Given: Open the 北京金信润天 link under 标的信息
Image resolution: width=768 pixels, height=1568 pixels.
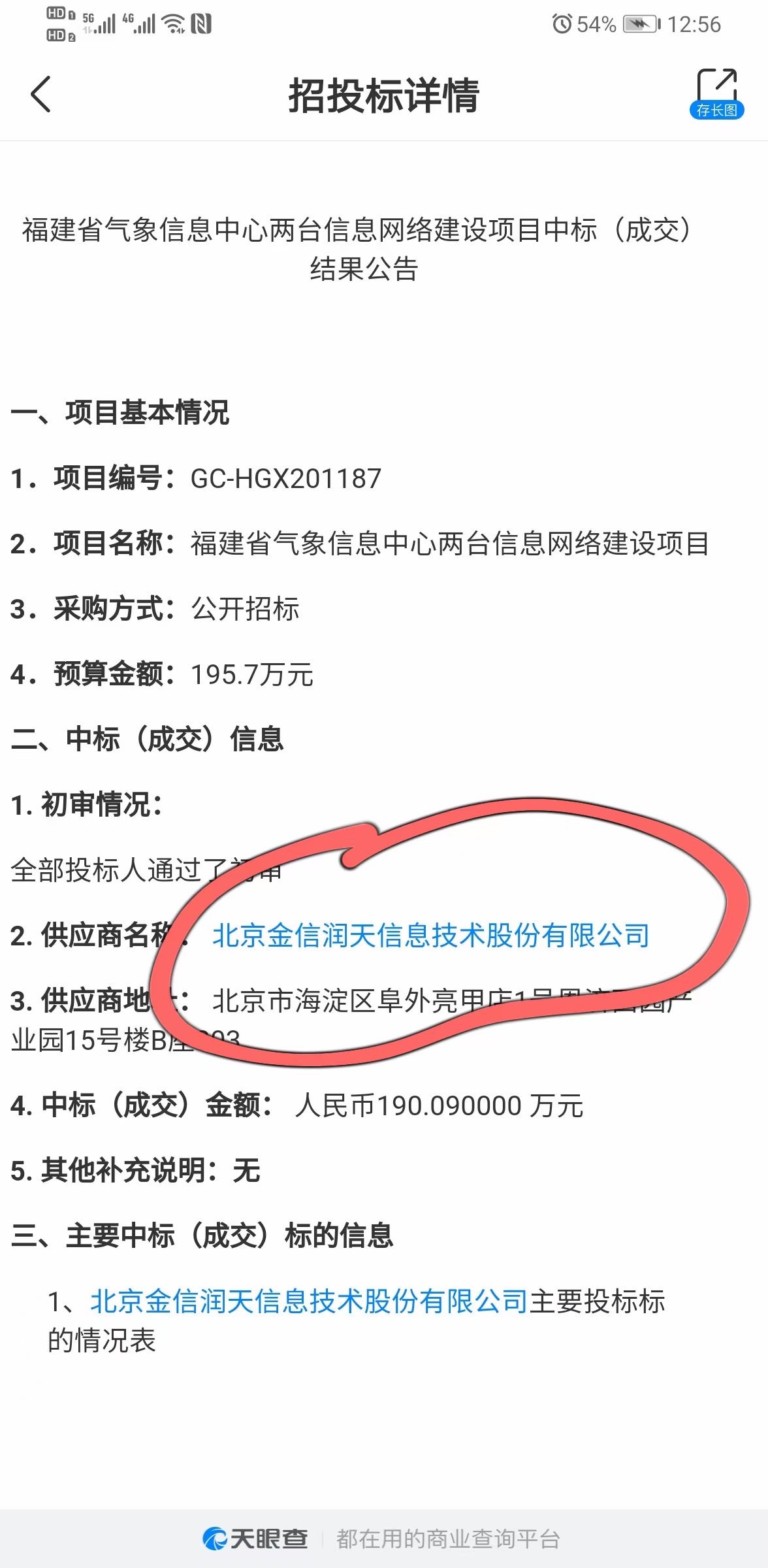Looking at the screenshot, I should 309,1301.
